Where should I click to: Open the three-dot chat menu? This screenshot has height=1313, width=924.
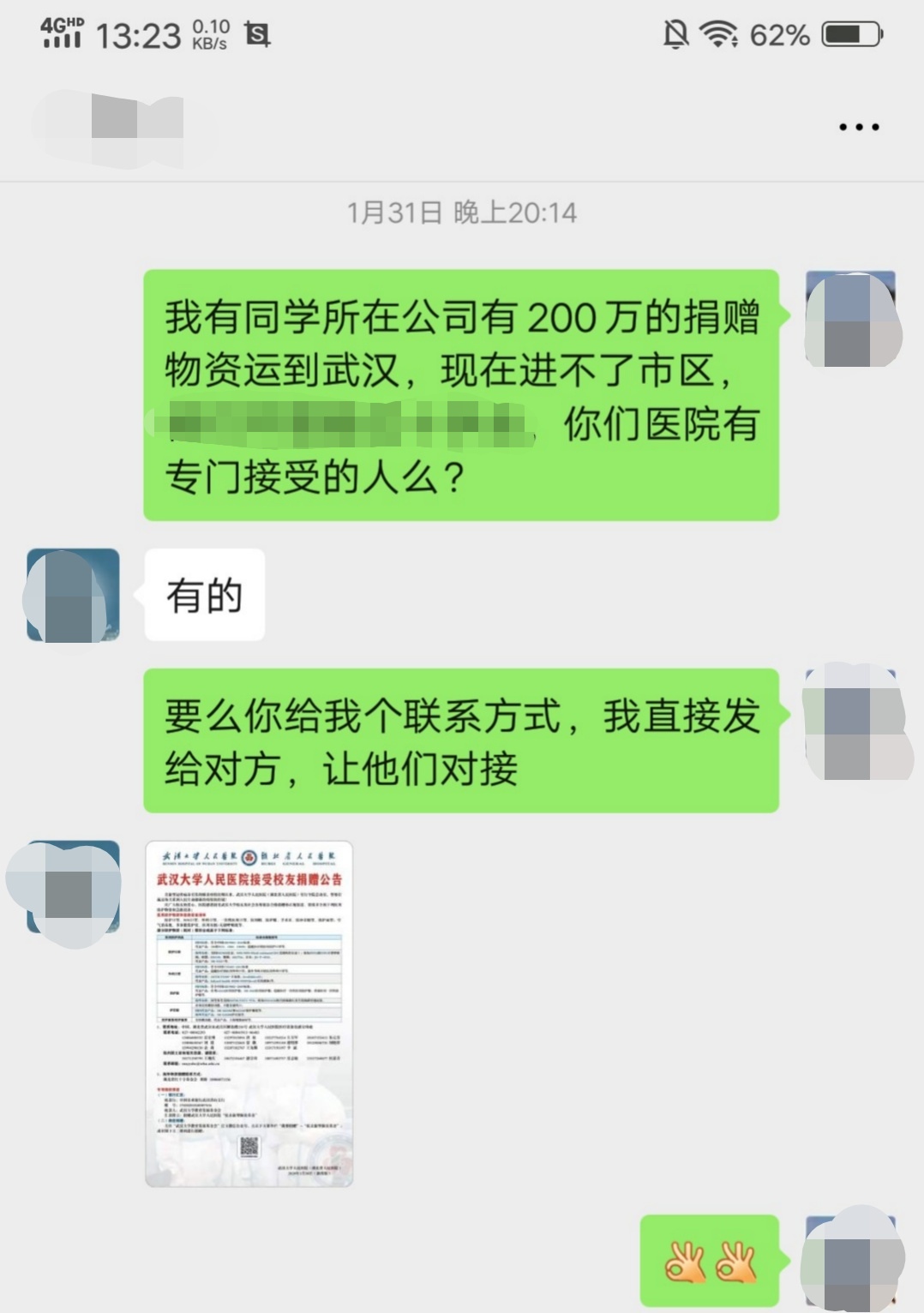(858, 127)
